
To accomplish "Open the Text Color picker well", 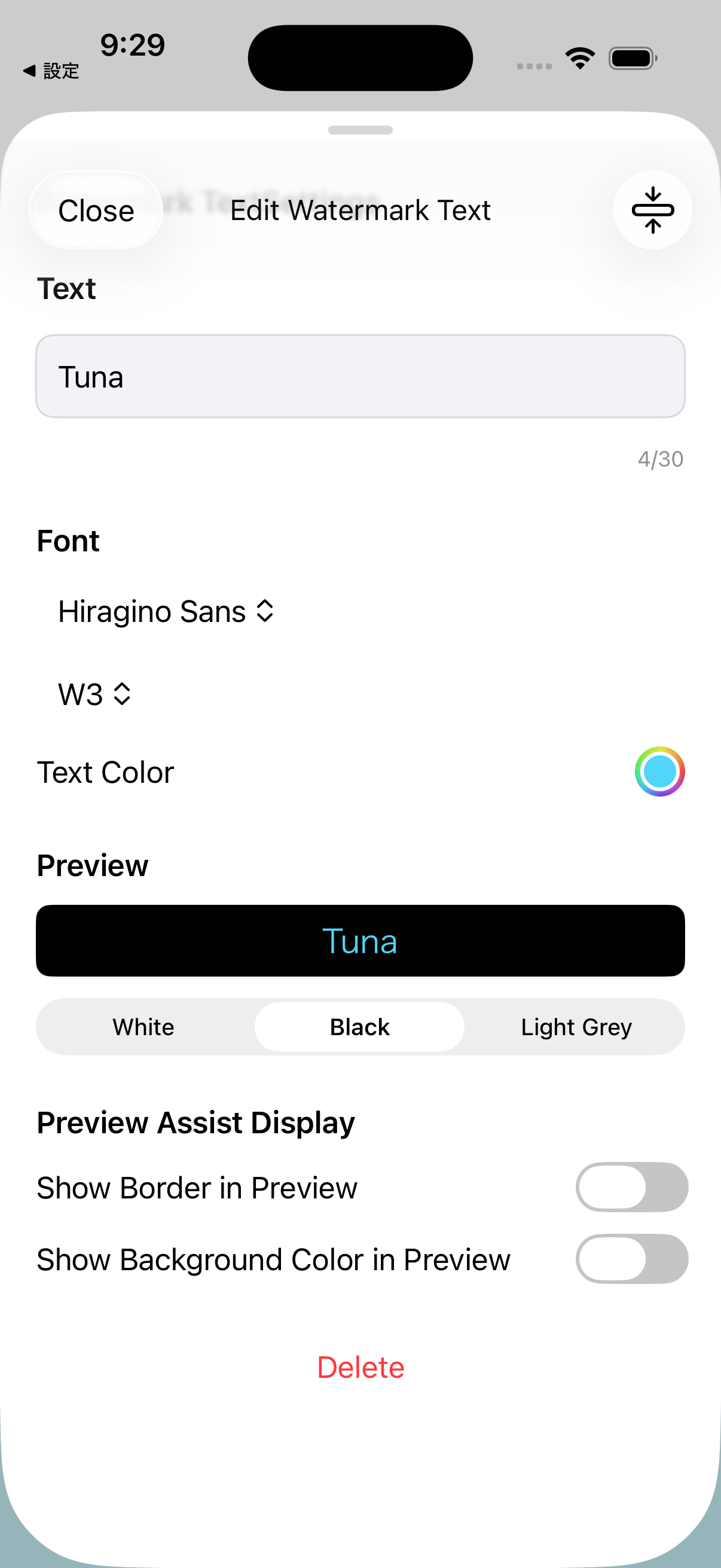I will 659,772.
